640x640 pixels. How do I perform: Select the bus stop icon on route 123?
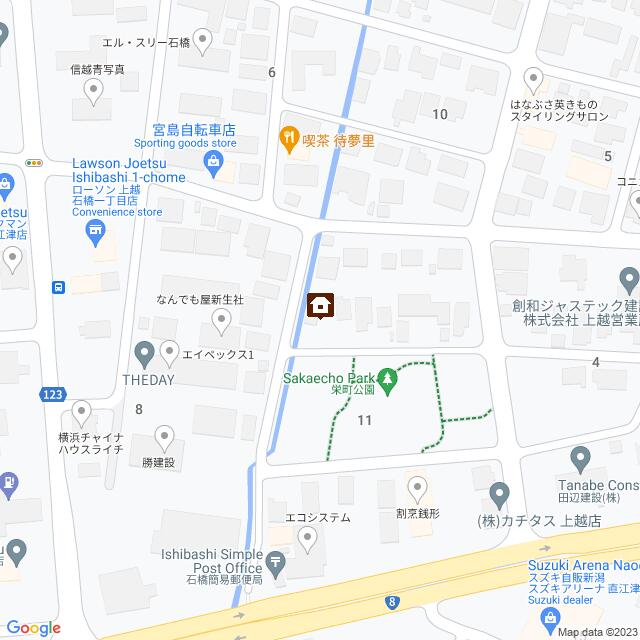pyautogui.click(x=58, y=288)
